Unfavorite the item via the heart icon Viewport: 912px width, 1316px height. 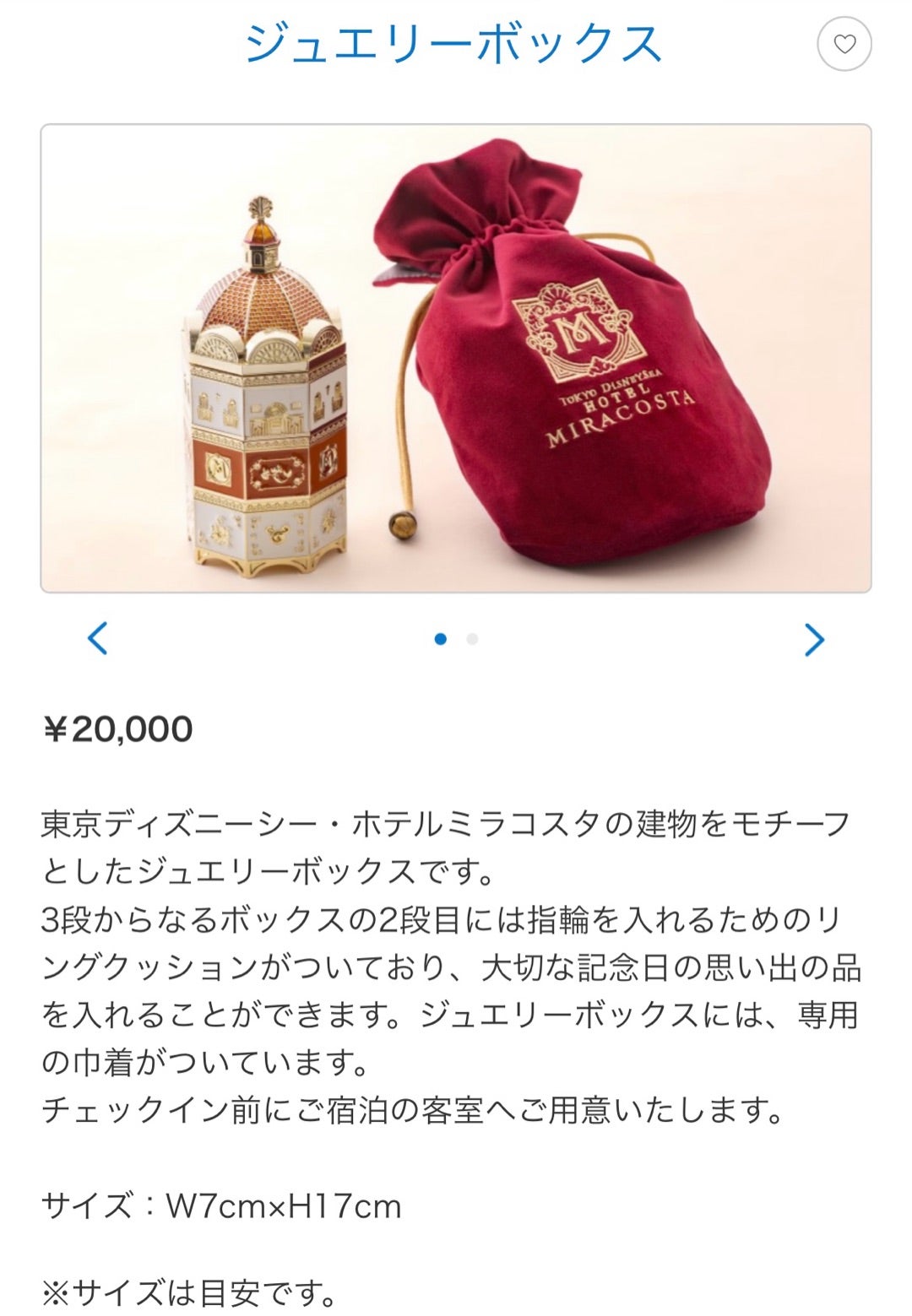tap(843, 45)
